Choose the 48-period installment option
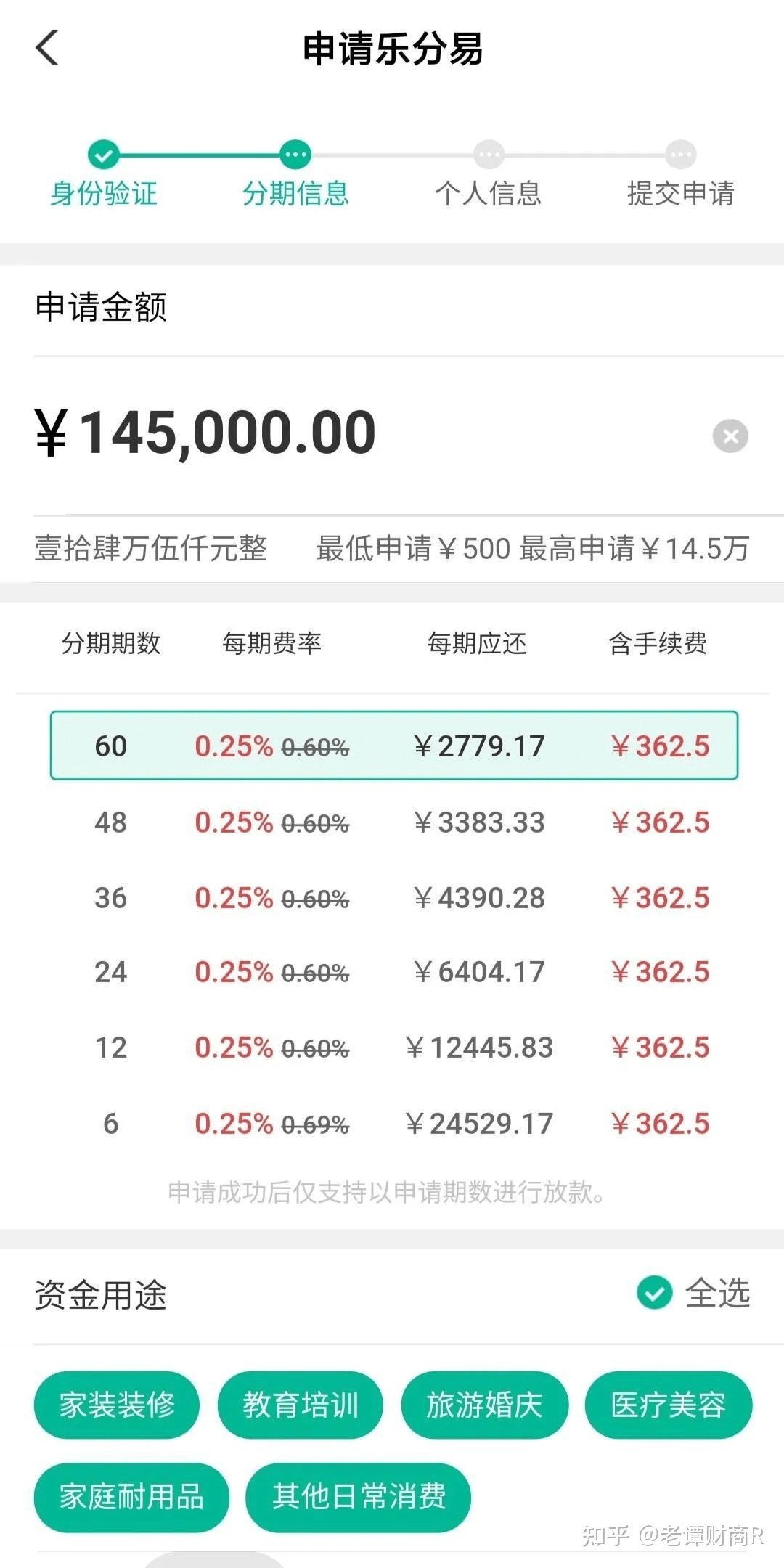The image size is (784, 1568). [x=393, y=822]
